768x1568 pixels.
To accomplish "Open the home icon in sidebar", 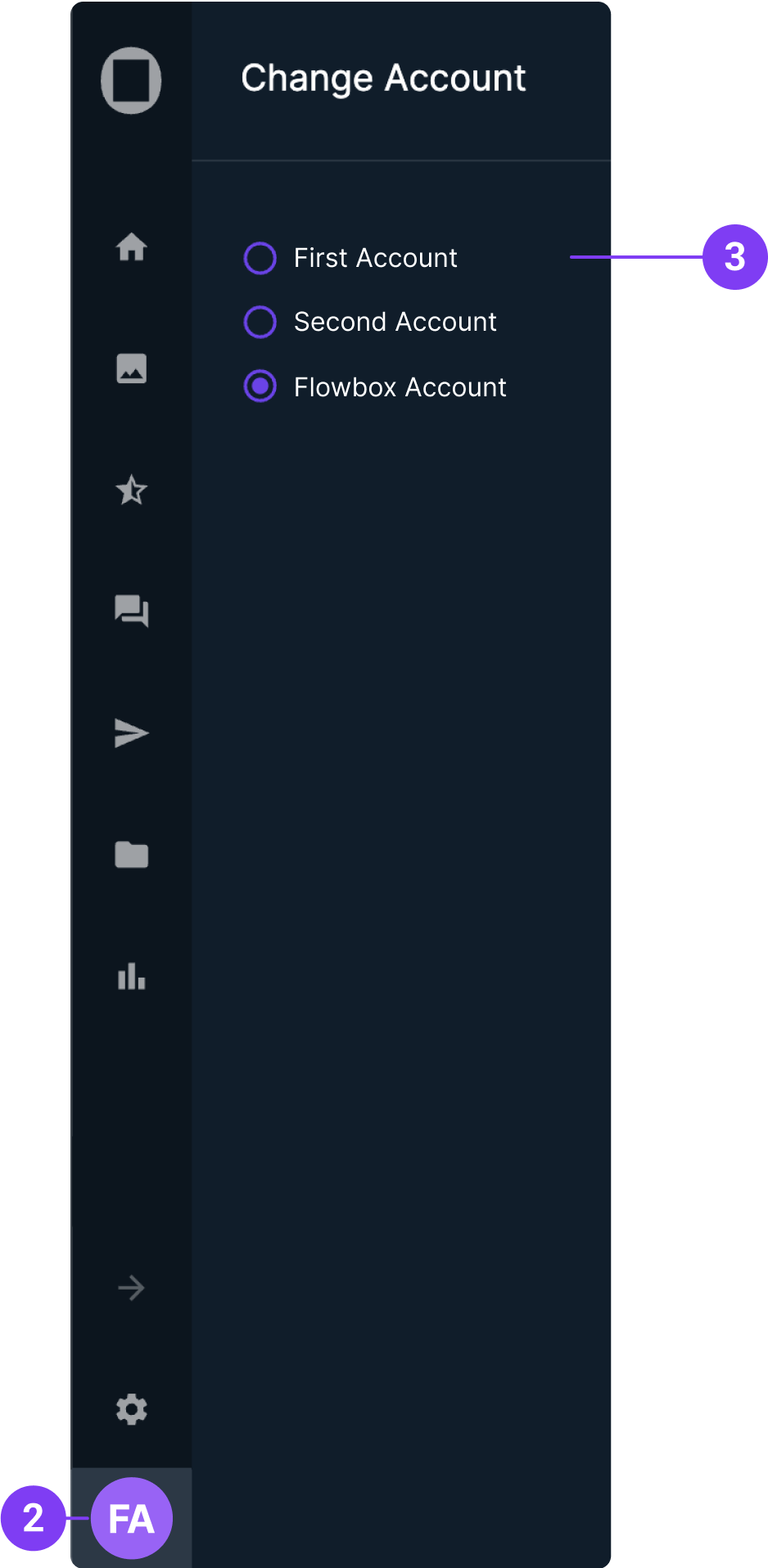I will pos(131,246).
